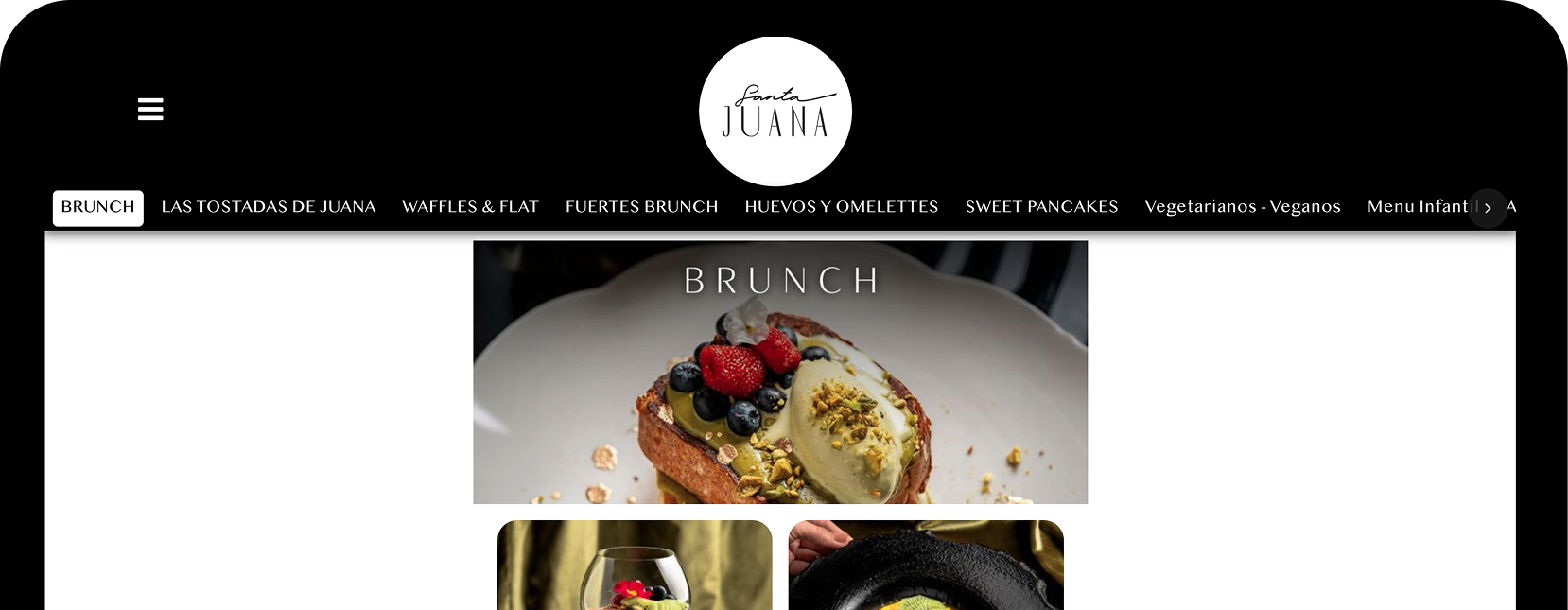
Task: Select the BRUNCH category tab
Action: click(97, 207)
